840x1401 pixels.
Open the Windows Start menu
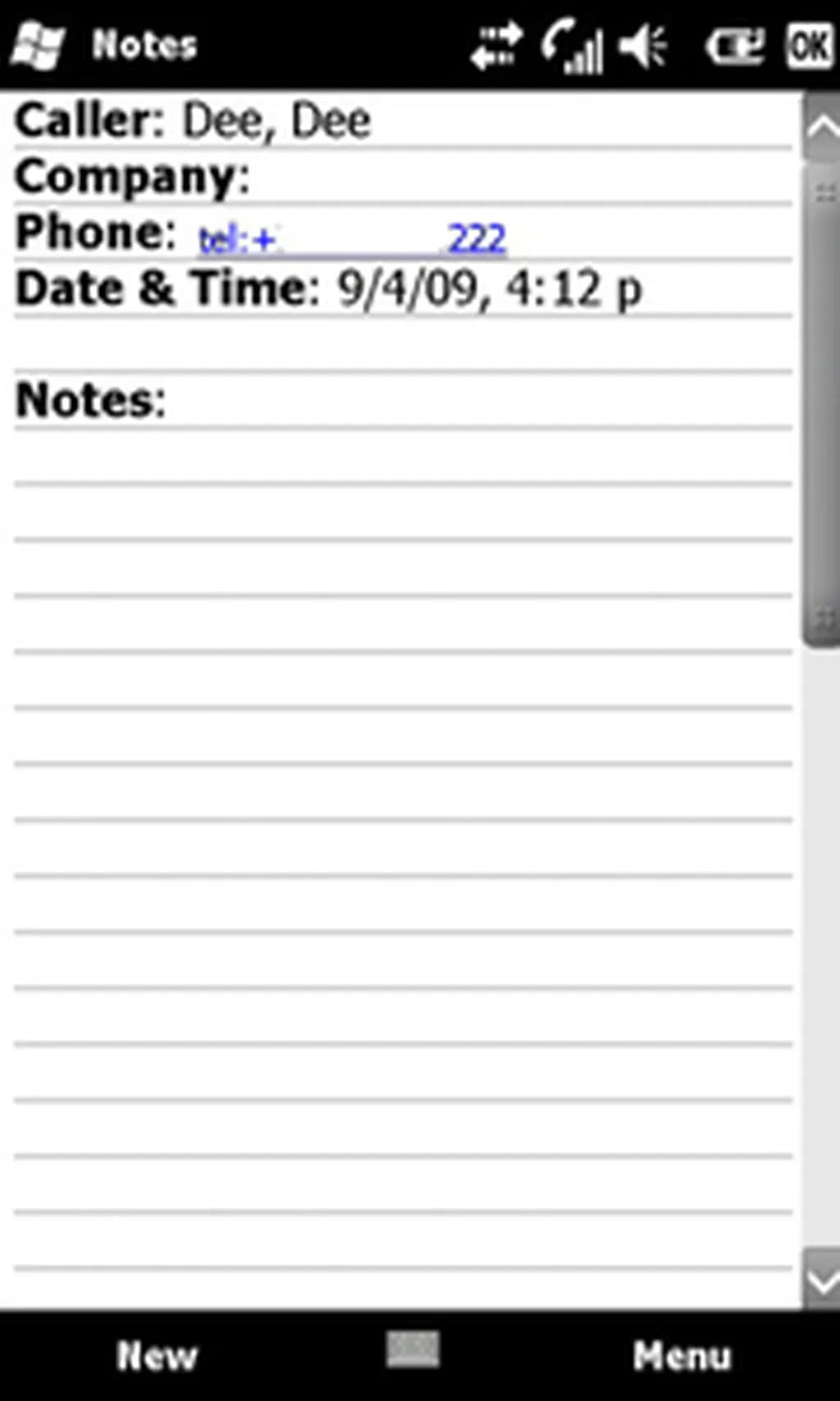coord(38,46)
